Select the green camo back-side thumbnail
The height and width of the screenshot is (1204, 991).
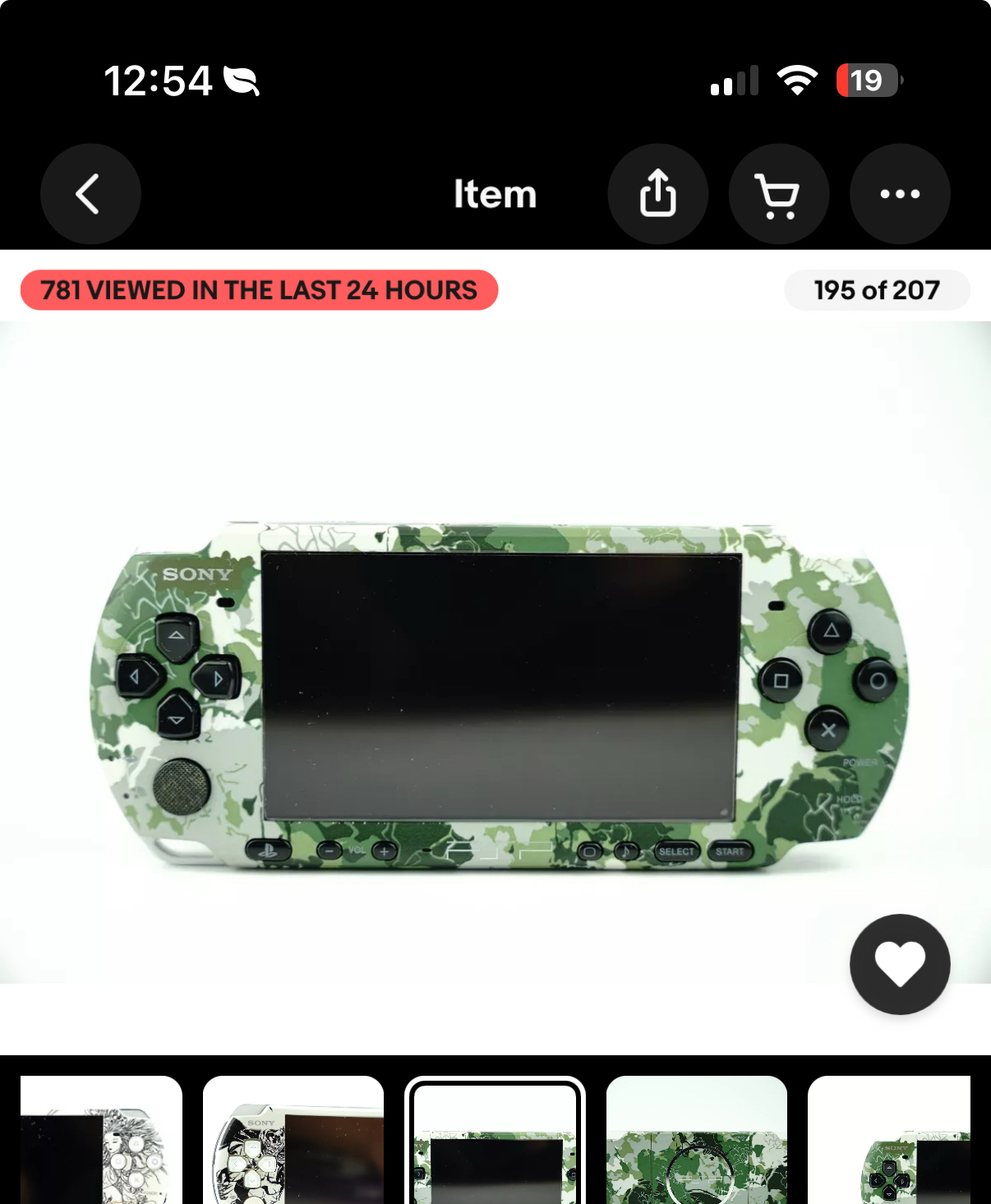tap(697, 1141)
